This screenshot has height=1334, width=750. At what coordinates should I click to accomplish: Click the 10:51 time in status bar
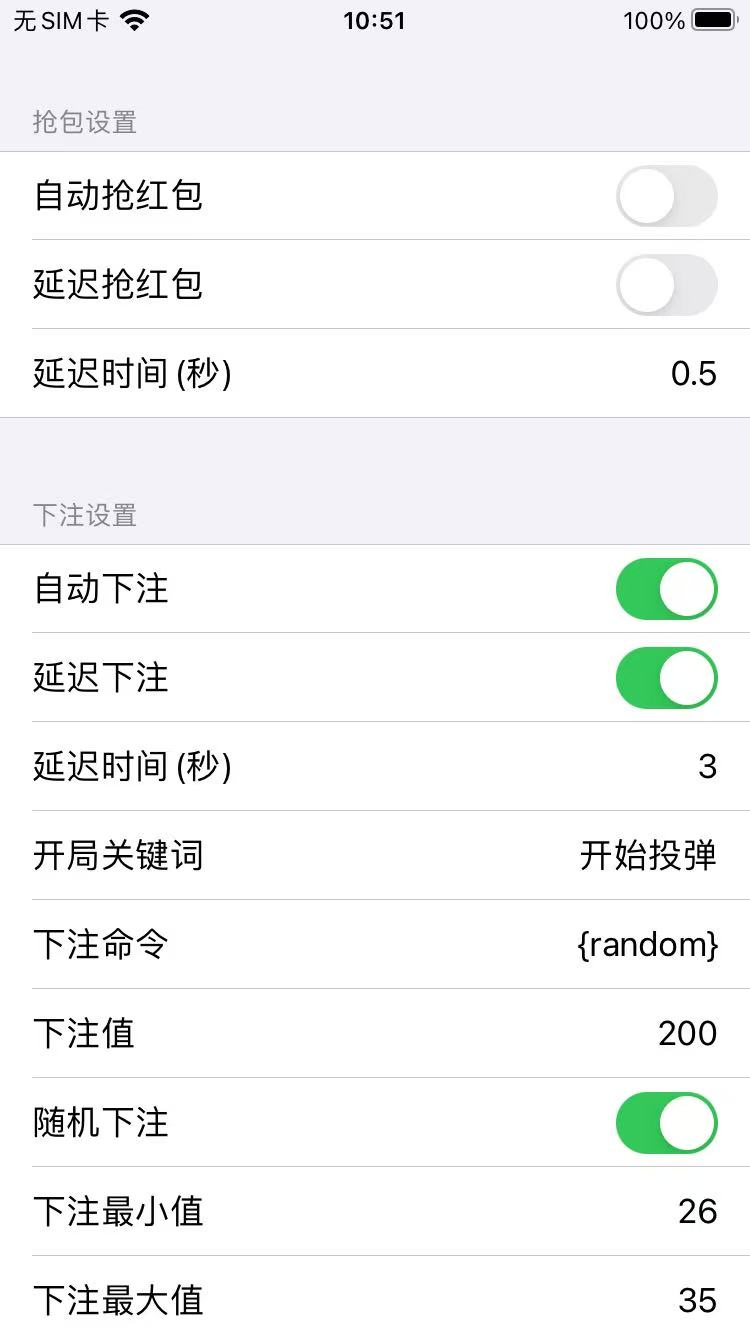click(x=375, y=20)
